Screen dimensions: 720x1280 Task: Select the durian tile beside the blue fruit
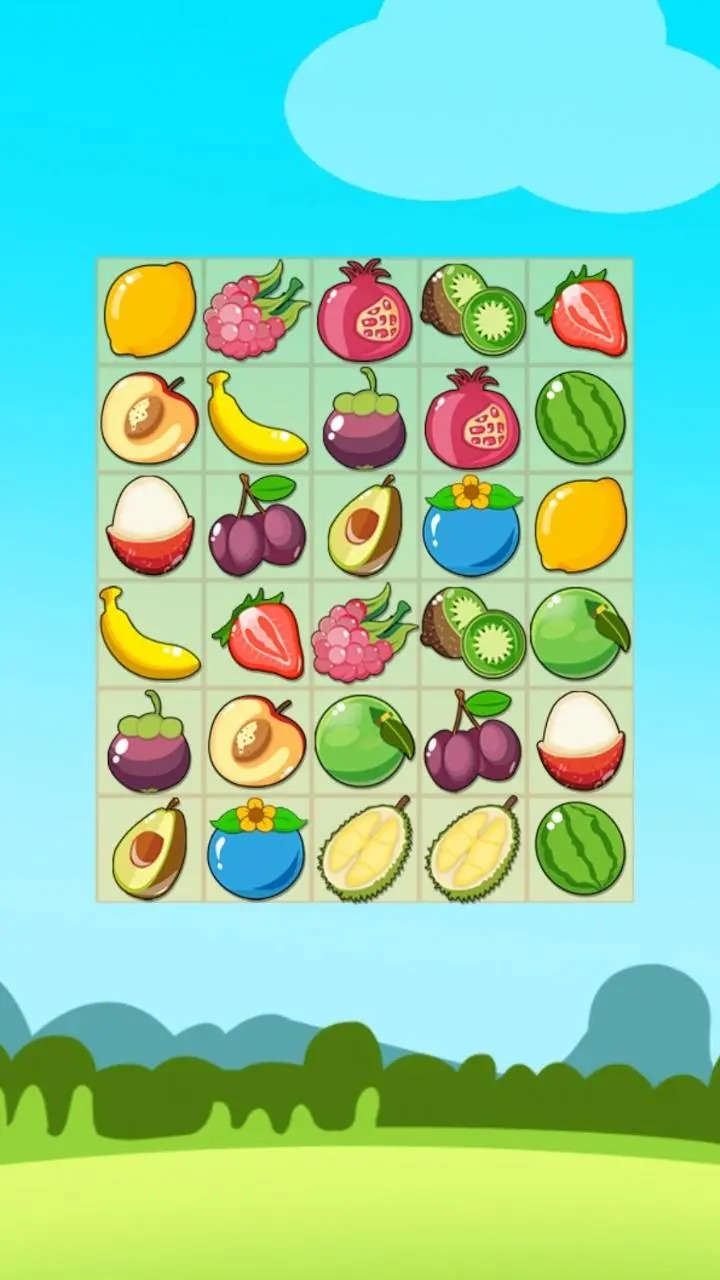coord(365,849)
